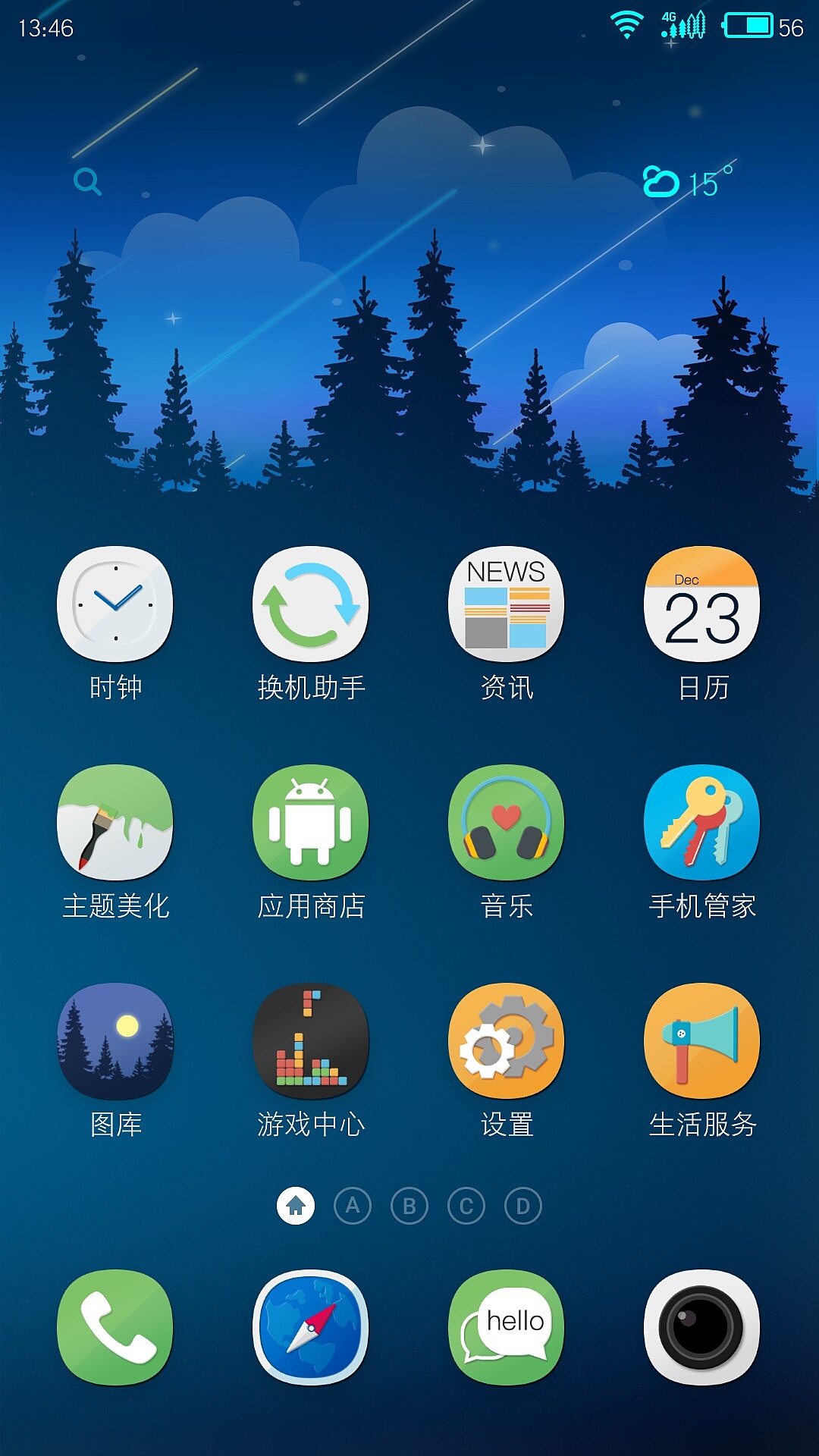Browse photos in the 图库 Gallery

pyautogui.click(x=114, y=1043)
